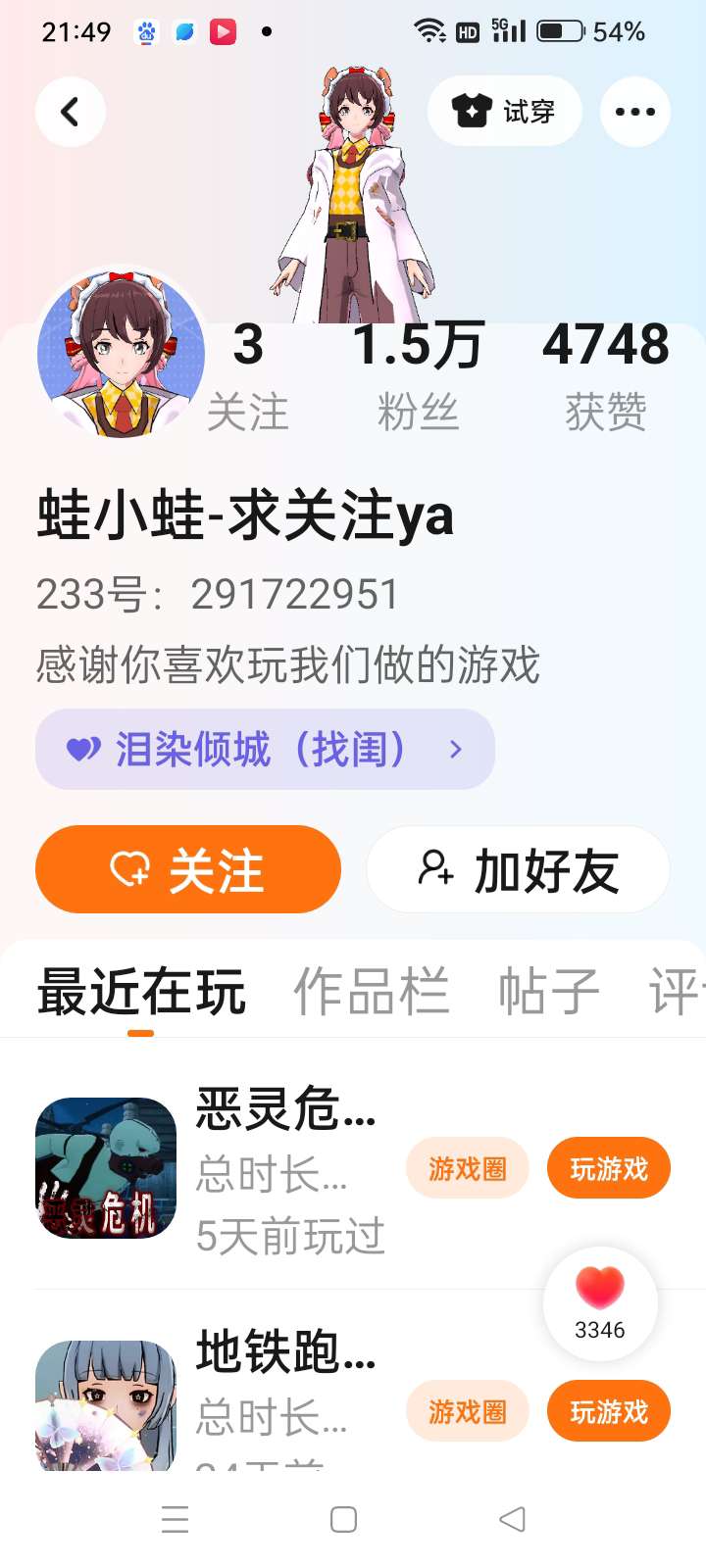
Task: Open 游戏圈 for 恶灵危机
Action: [x=468, y=1168]
